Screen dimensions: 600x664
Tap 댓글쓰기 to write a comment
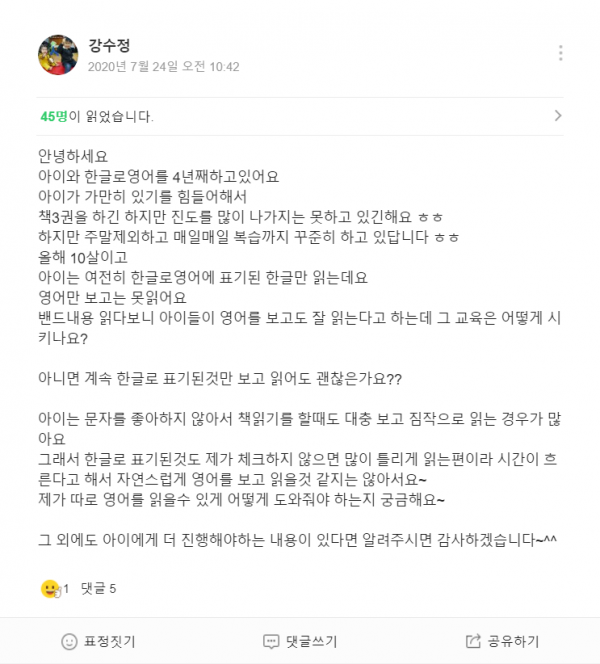pos(299,641)
